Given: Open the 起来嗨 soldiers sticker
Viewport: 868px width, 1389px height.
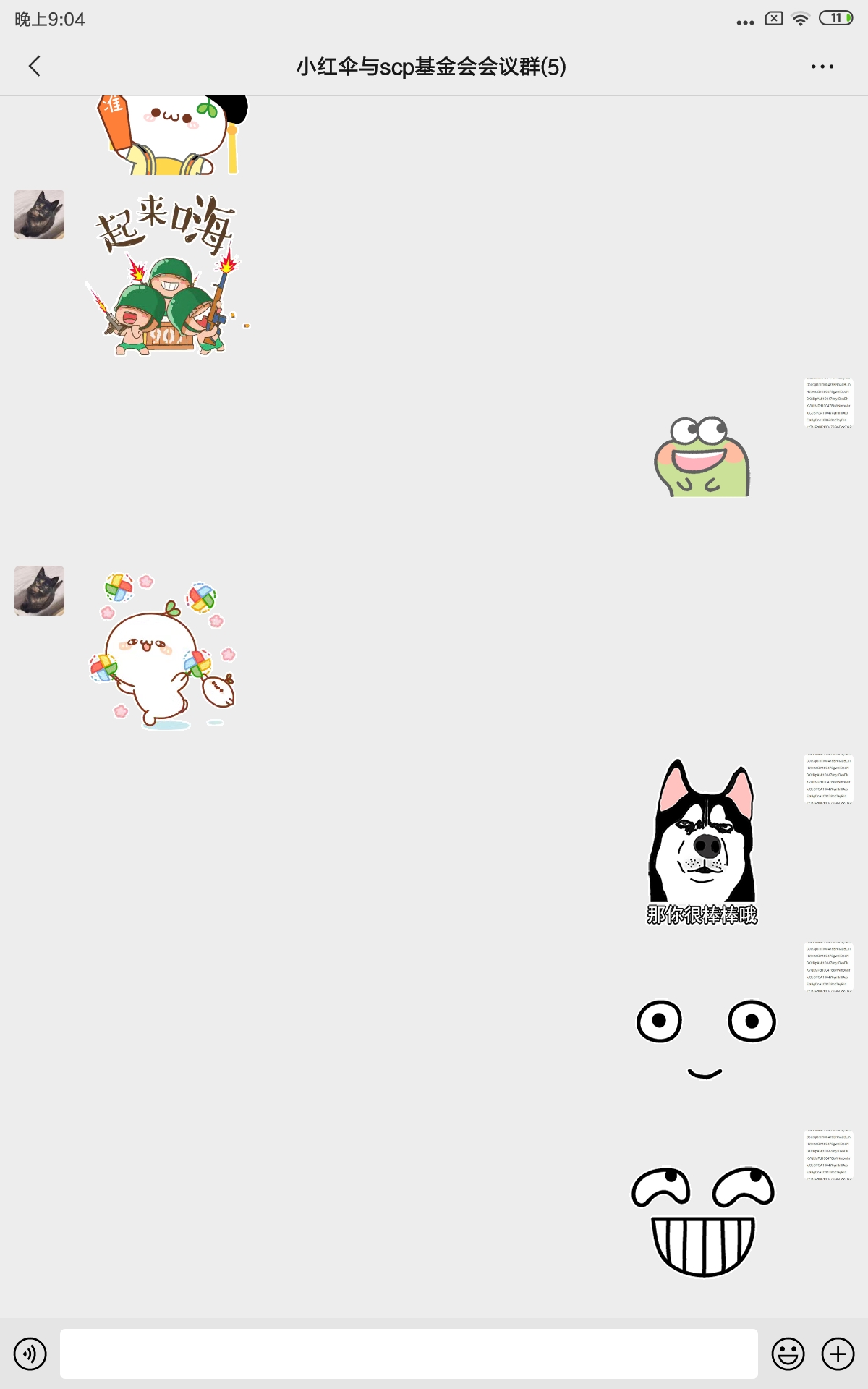Looking at the screenshot, I should coord(166,275).
